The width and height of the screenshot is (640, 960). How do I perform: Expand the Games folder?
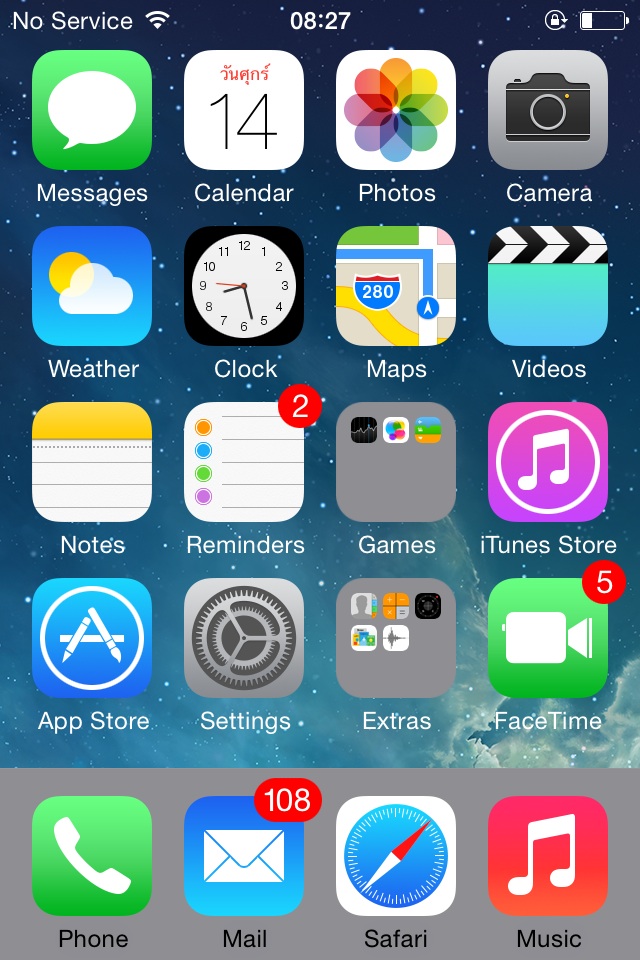[396, 462]
